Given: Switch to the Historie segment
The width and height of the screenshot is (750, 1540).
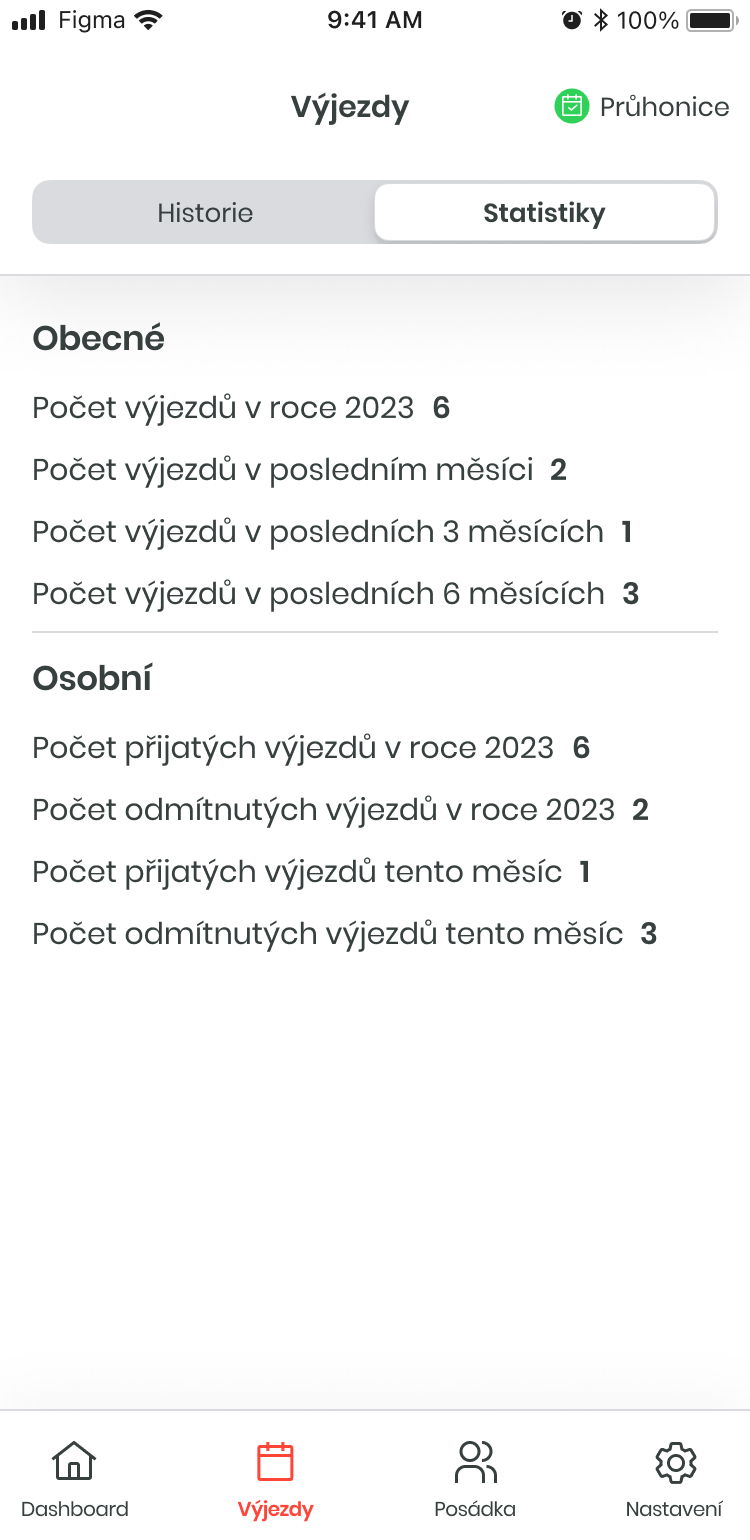Looking at the screenshot, I should 204,213.
